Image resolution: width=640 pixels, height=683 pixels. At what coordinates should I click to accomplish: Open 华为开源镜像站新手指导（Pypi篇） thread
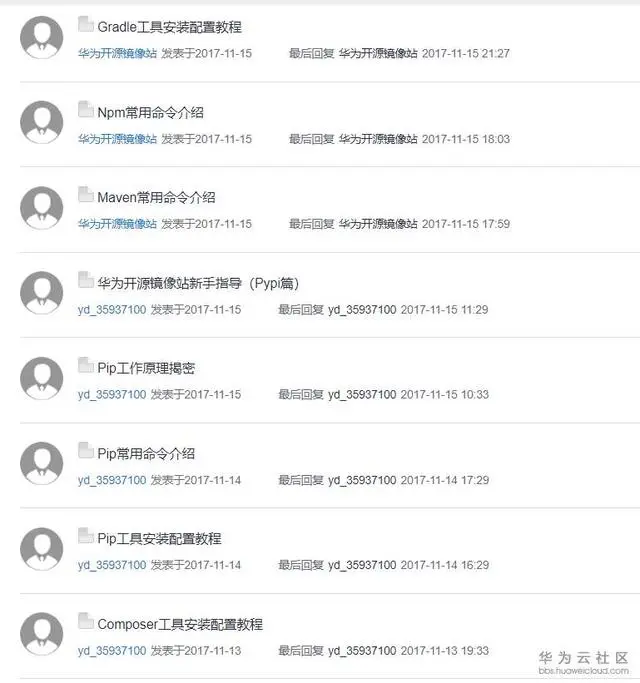[x=198, y=283]
